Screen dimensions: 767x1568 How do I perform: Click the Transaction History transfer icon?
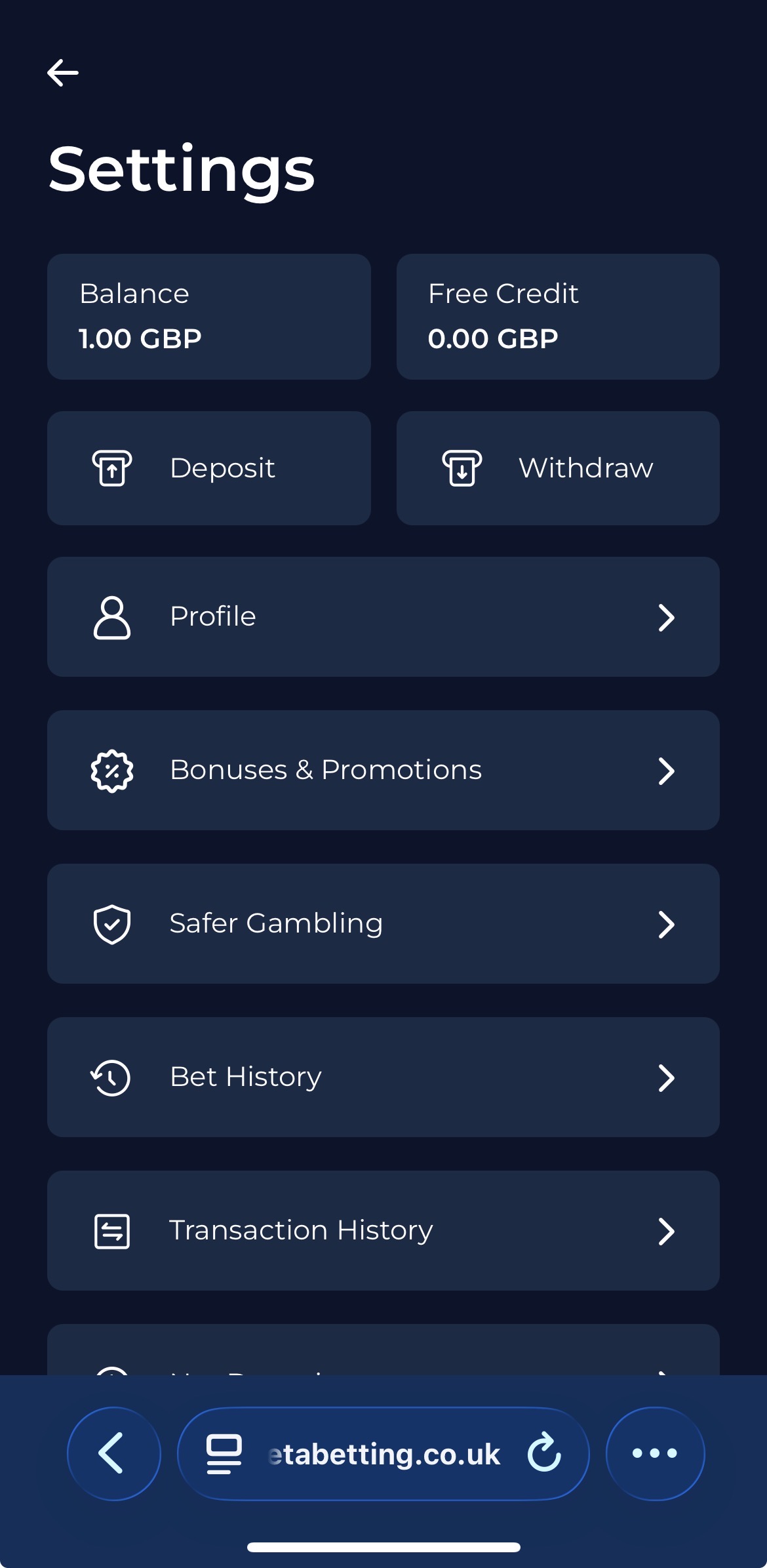point(112,1230)
